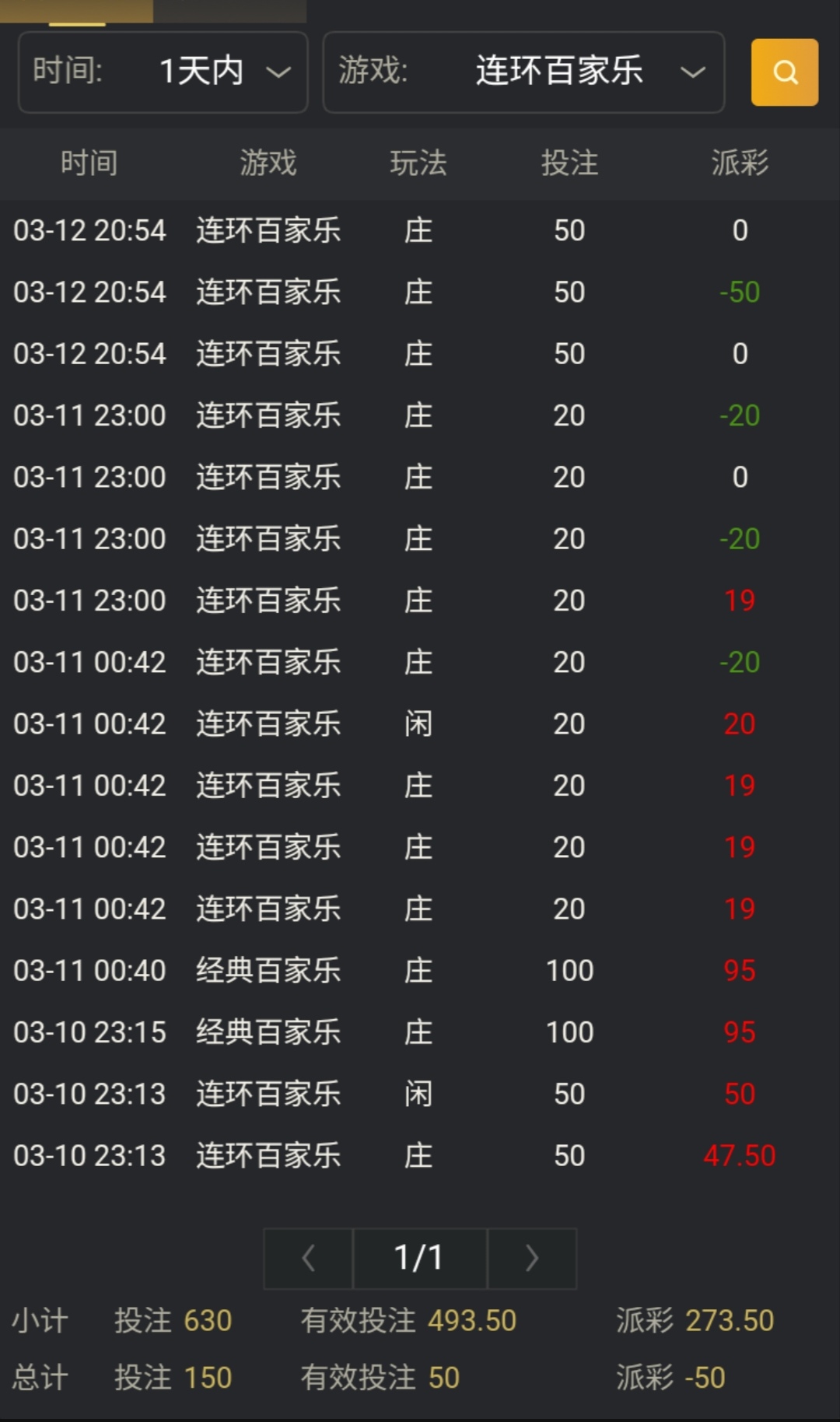
Task: Go to the previous page arrow
Action: pyautogui.click(x=309, y=1258)
